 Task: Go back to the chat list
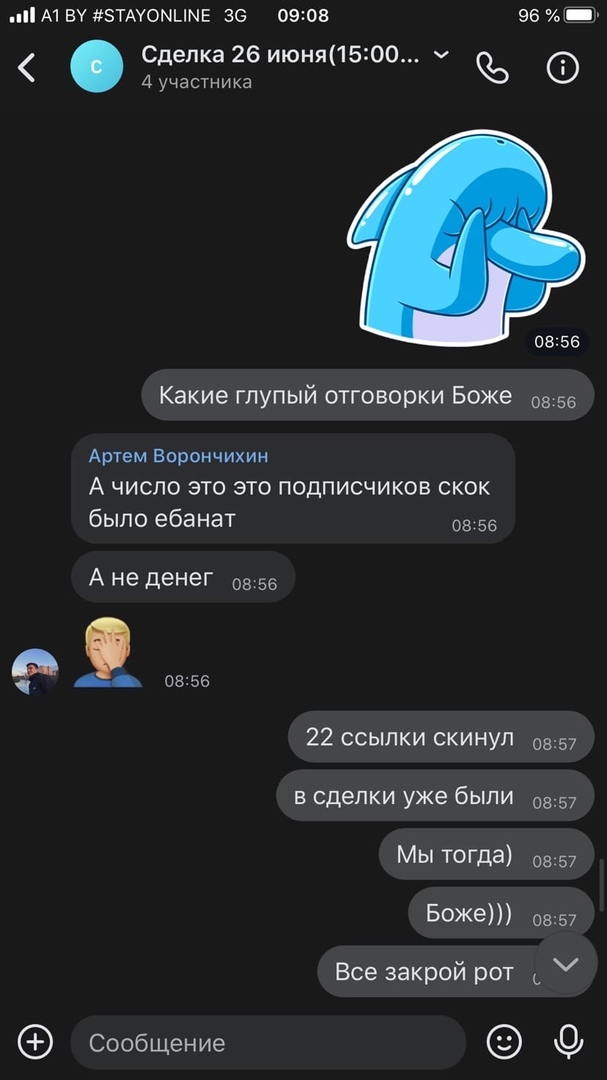click(x=27, y=68)
